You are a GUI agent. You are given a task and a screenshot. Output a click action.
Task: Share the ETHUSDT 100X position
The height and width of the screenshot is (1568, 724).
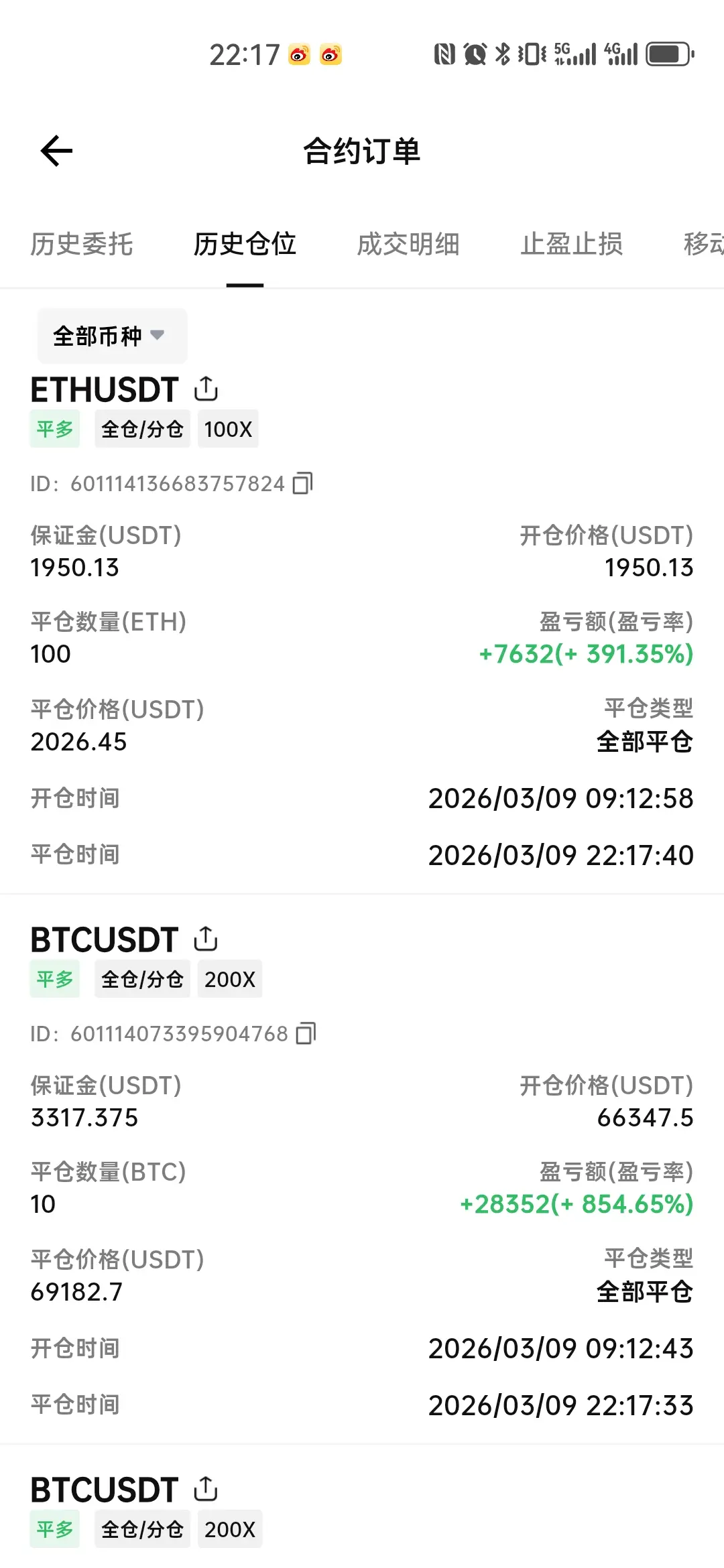coord(206,389)
